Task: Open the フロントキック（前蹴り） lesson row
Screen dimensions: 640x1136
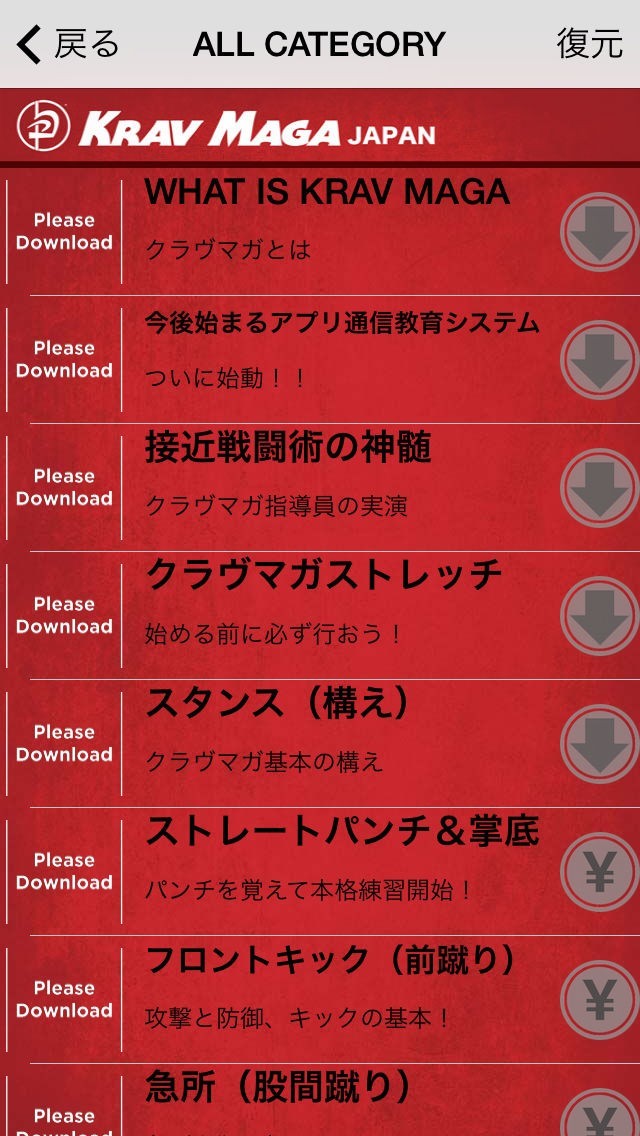Action: (320, 1000)
